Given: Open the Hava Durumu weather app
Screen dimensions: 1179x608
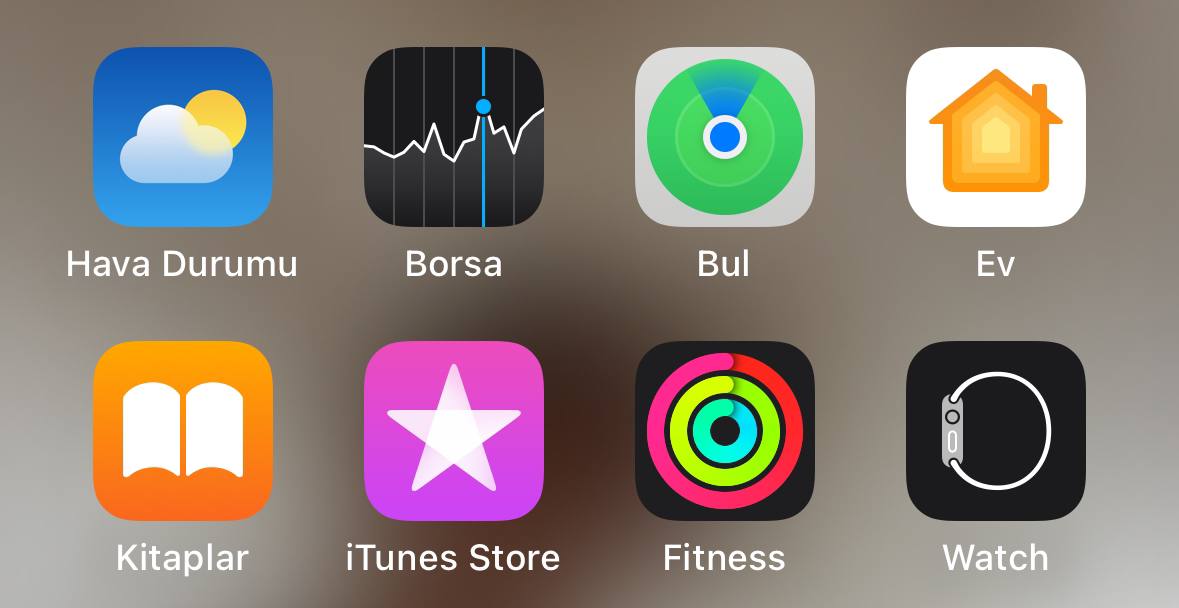Looking at the screenshot, I should pyautogui.click(x=182, y=137).
